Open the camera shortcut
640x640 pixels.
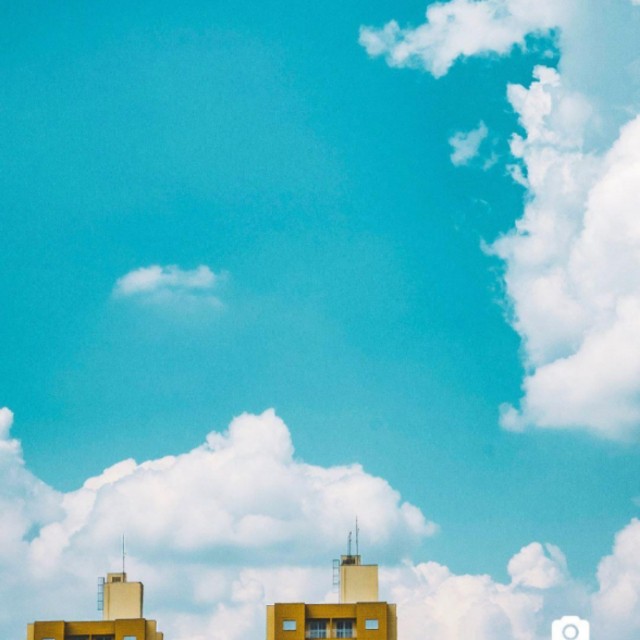click(x=570, y=628)
